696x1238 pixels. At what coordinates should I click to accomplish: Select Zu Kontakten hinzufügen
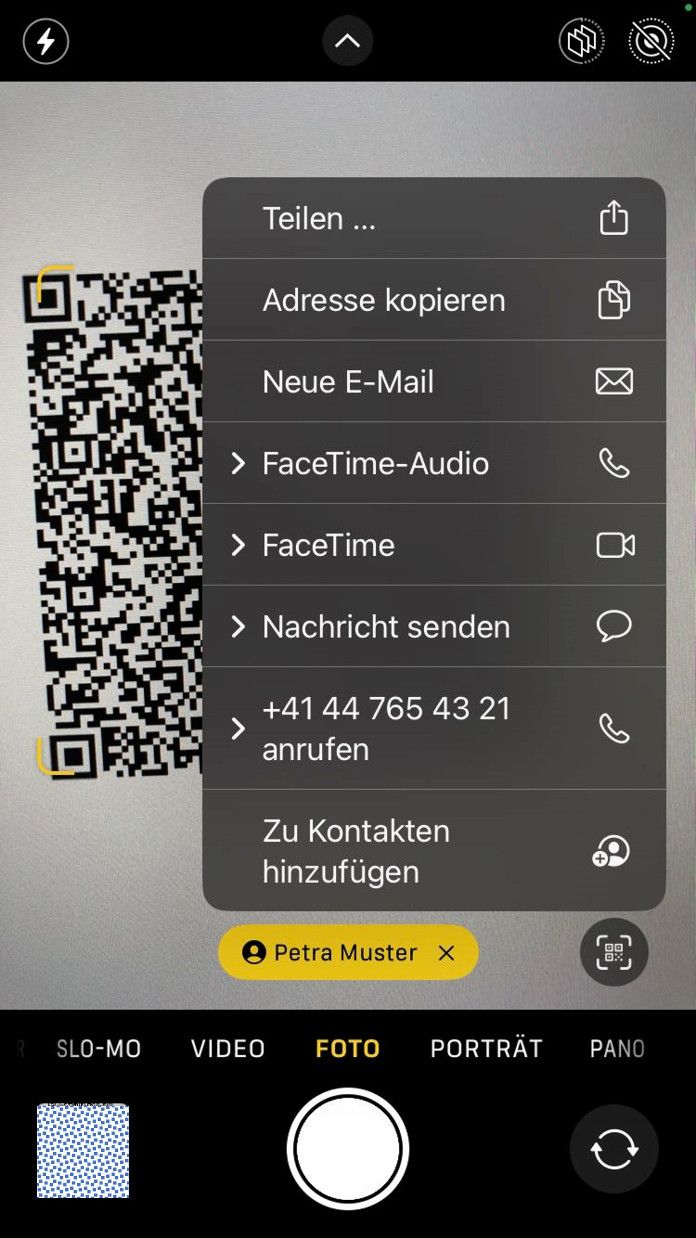click(433, 851)
